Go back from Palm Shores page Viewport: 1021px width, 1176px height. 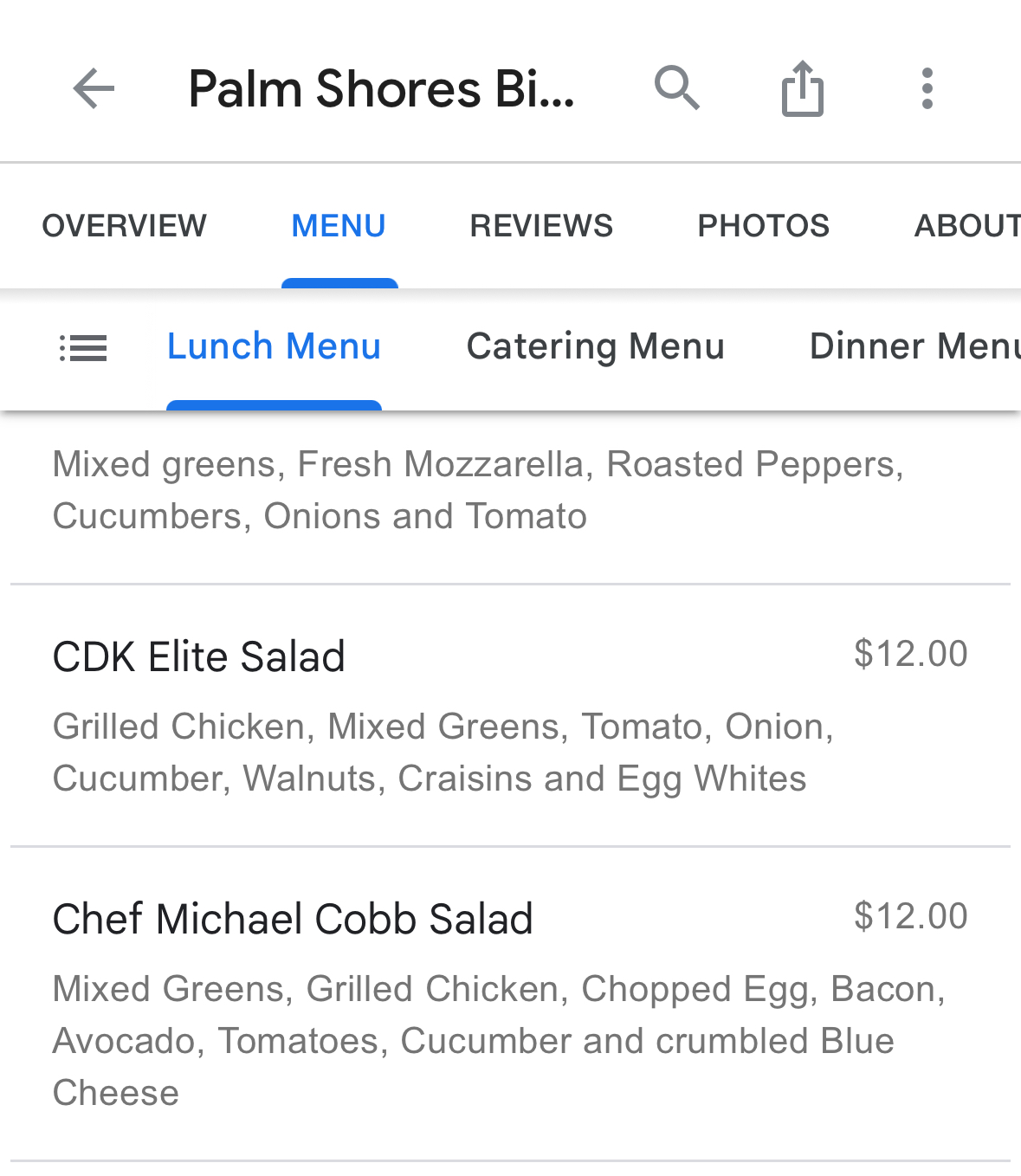click(94, 88)
